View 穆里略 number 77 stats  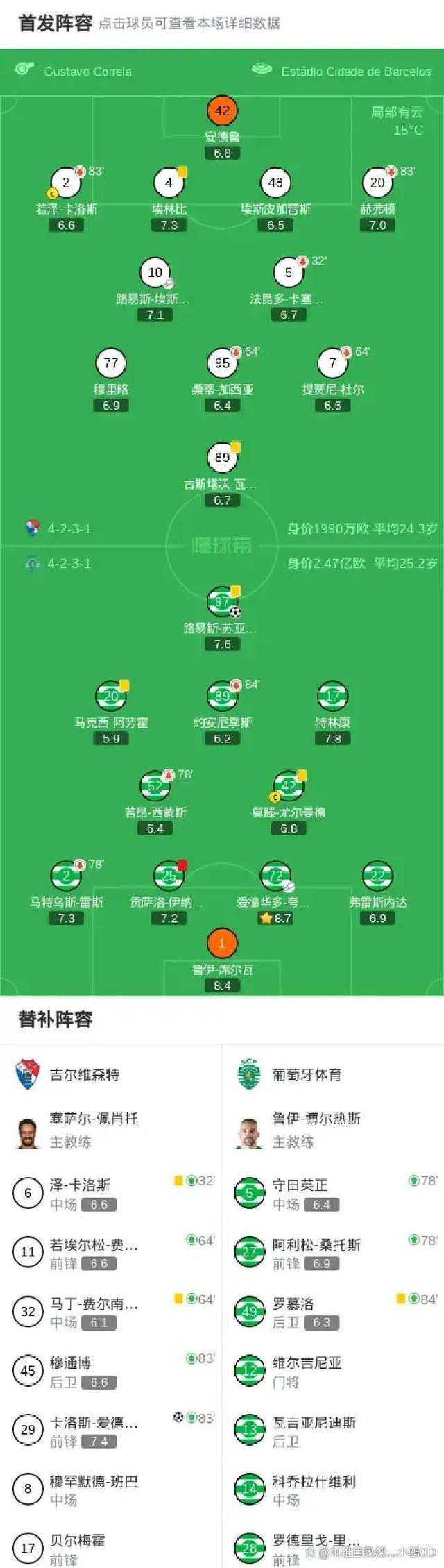[x=111, y=363]
